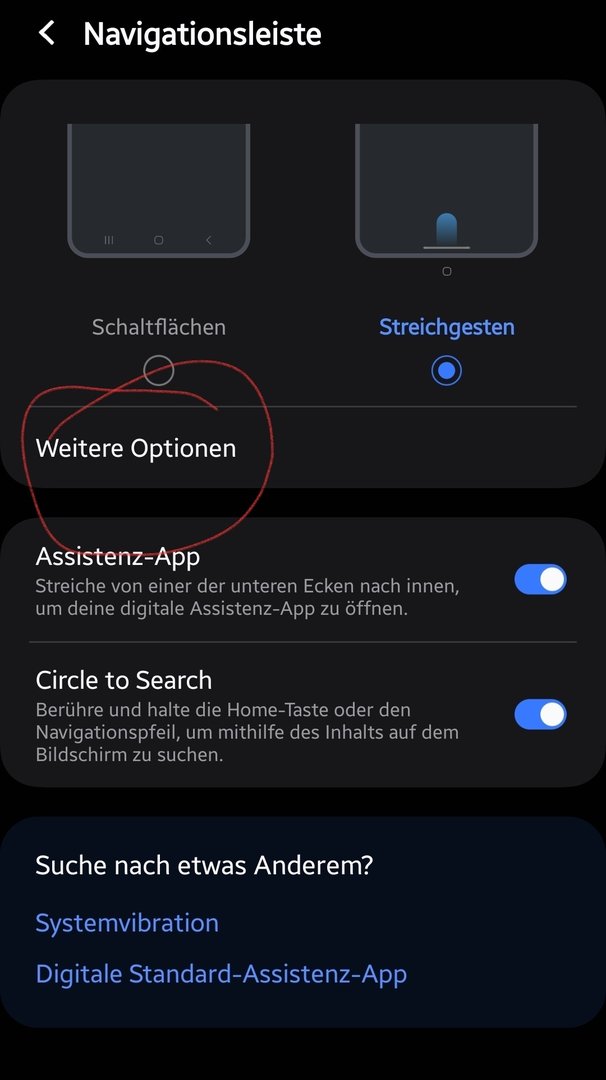Open the Systemvibration link
Screen dimensions: 606x1080
click(127, 923)
